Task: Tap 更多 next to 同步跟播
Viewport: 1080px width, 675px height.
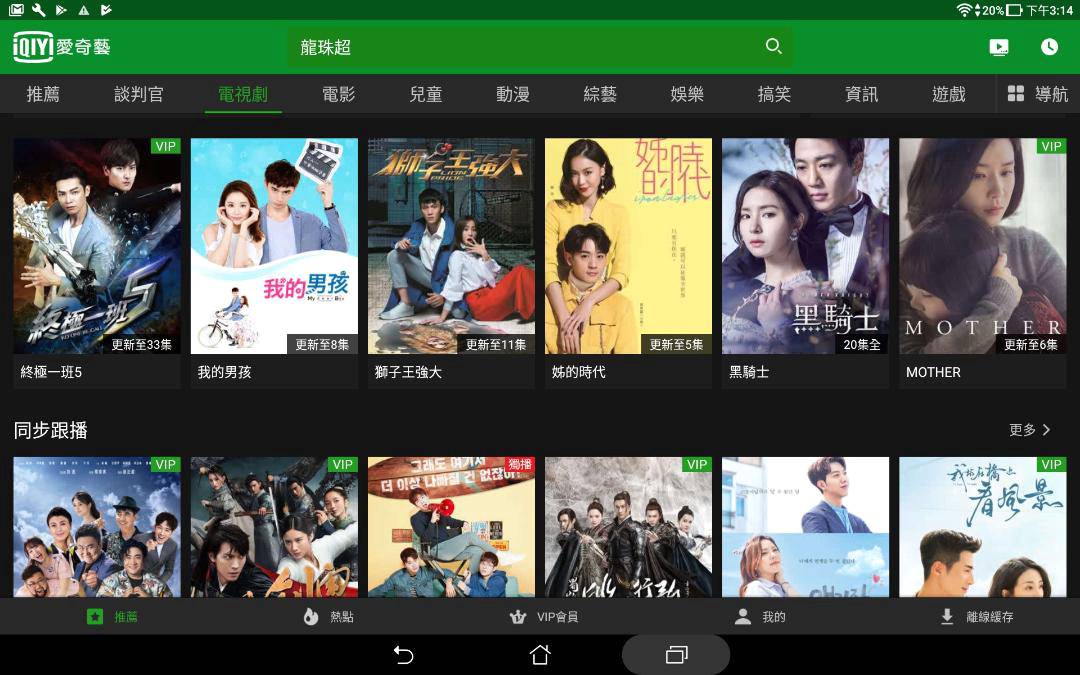Action: point(1030,430)
